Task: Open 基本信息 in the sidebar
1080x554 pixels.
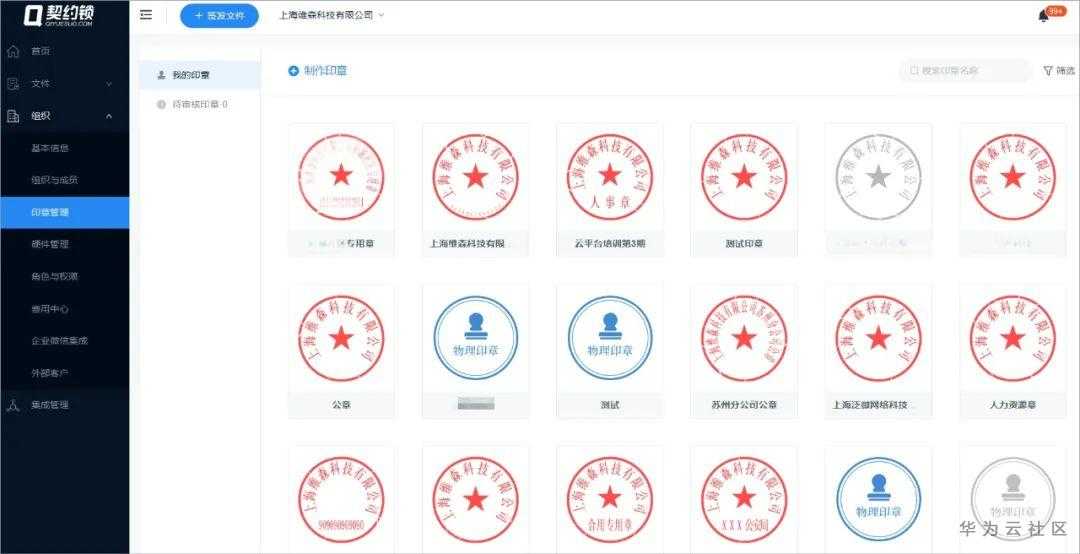Action: [49, 148]
